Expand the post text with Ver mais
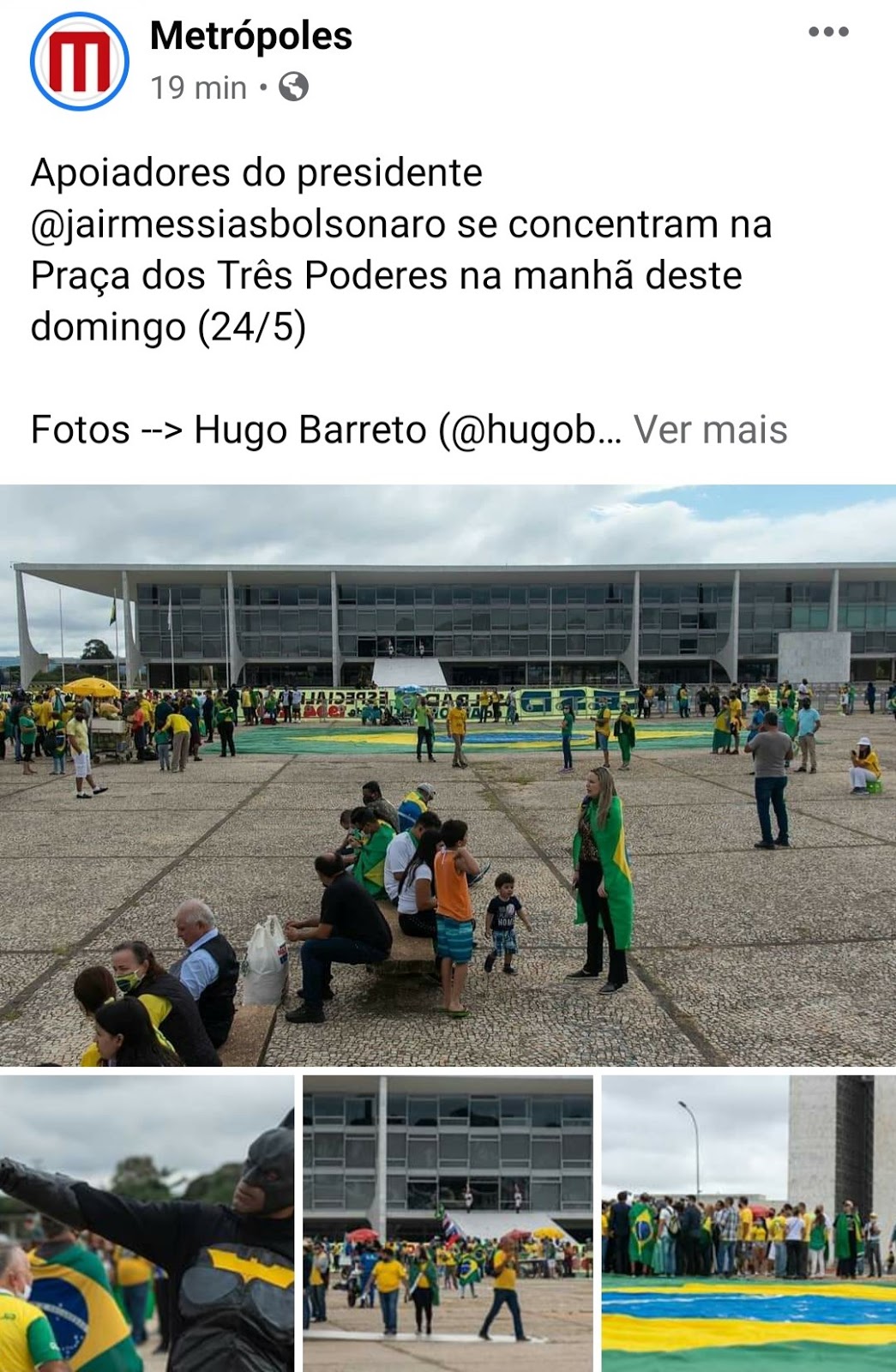Image resolution: width=896 pixels, height=1372 pixels. click(x=710, y=430)
